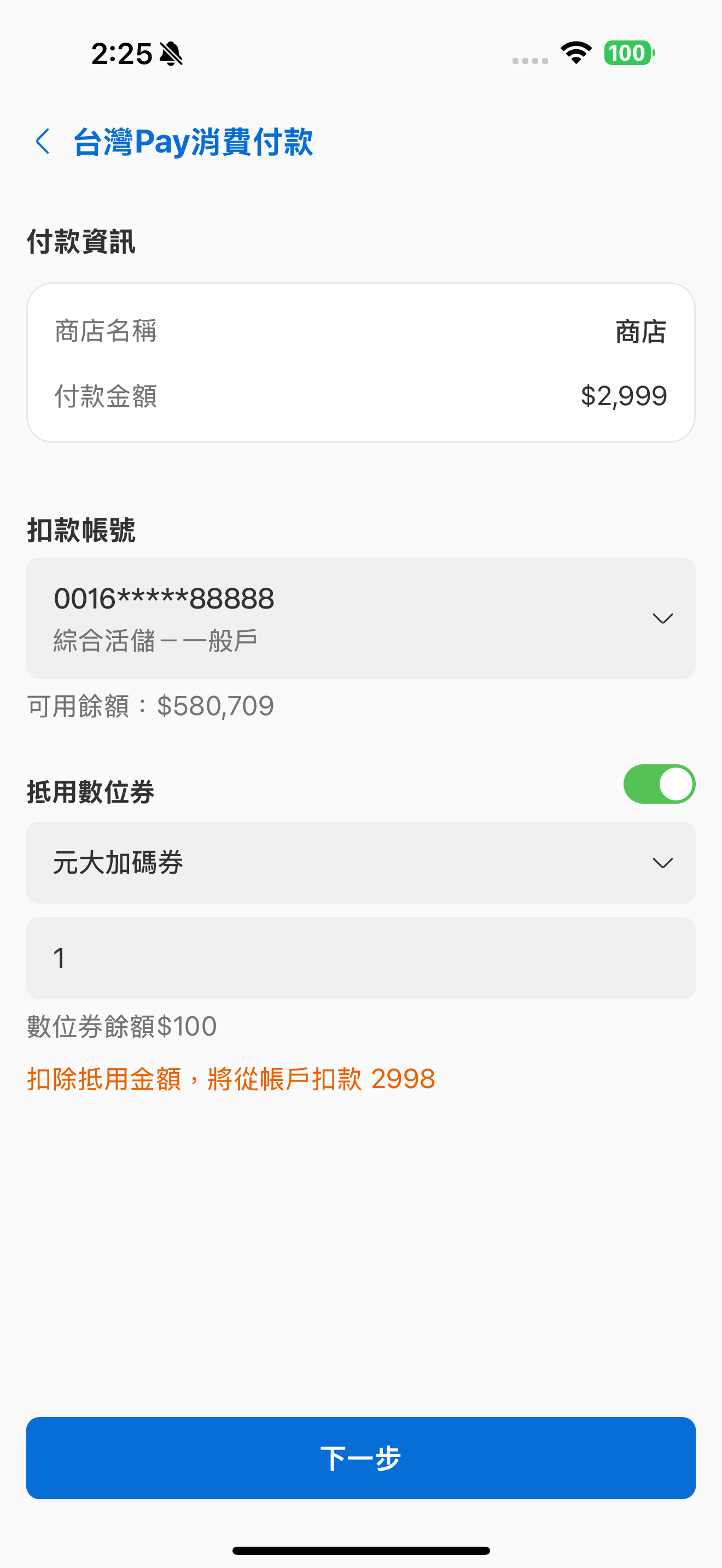Expand the 元大加碼券 voucher dropdown
This screenshot has height=1568, width=722.
coord(360,863)
